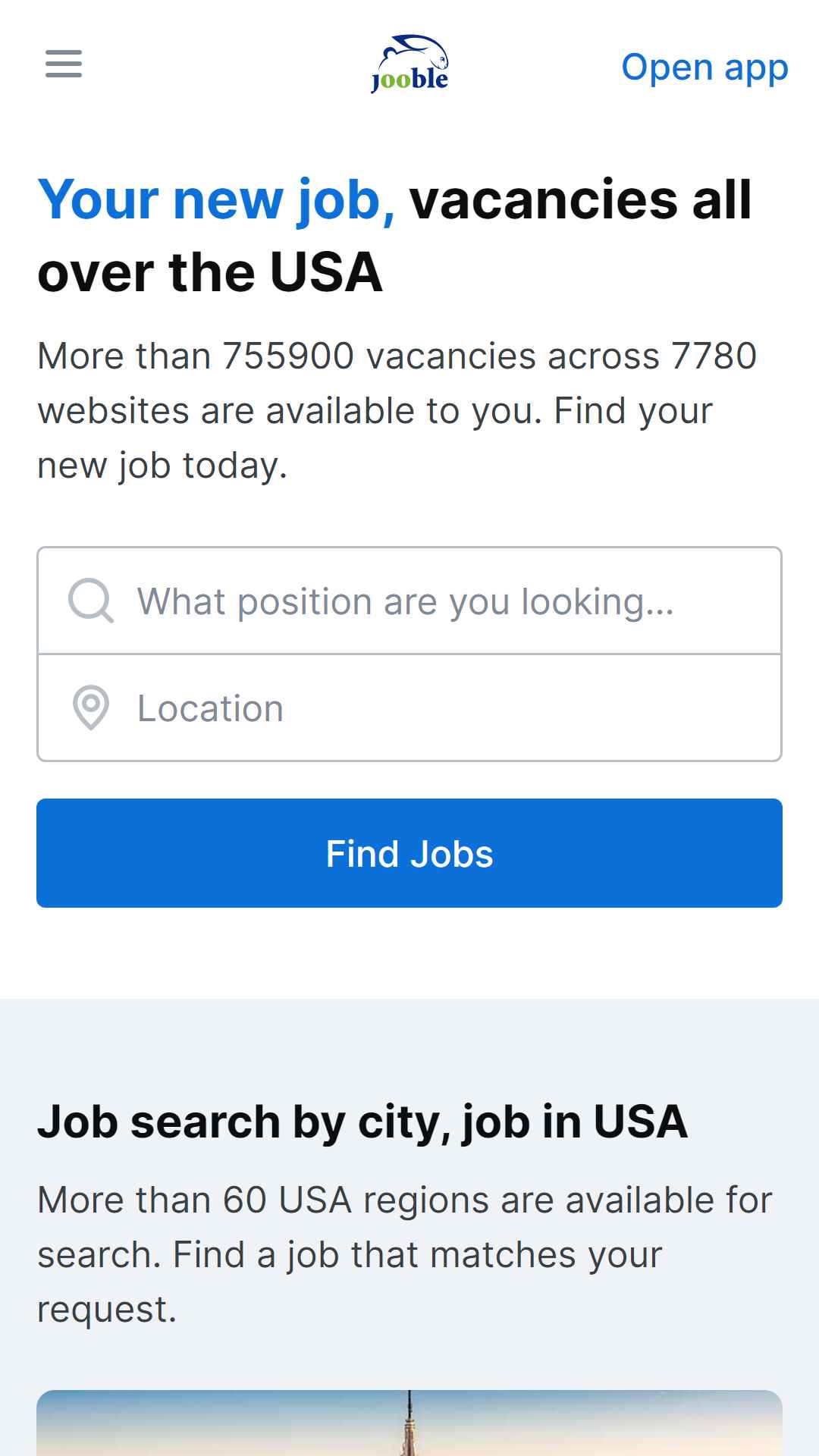
Task: Hit the Find Jobs button
Action: click(x=409, y=853)
